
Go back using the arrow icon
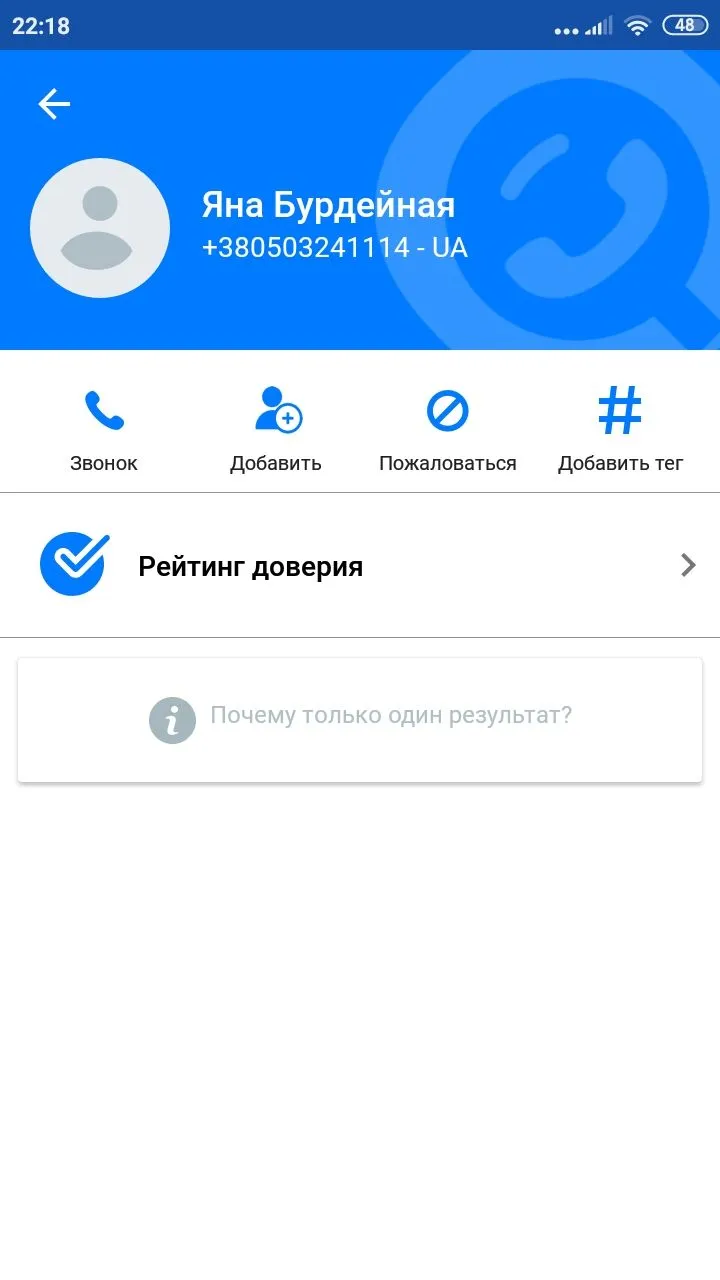click(x=54, y=104)
